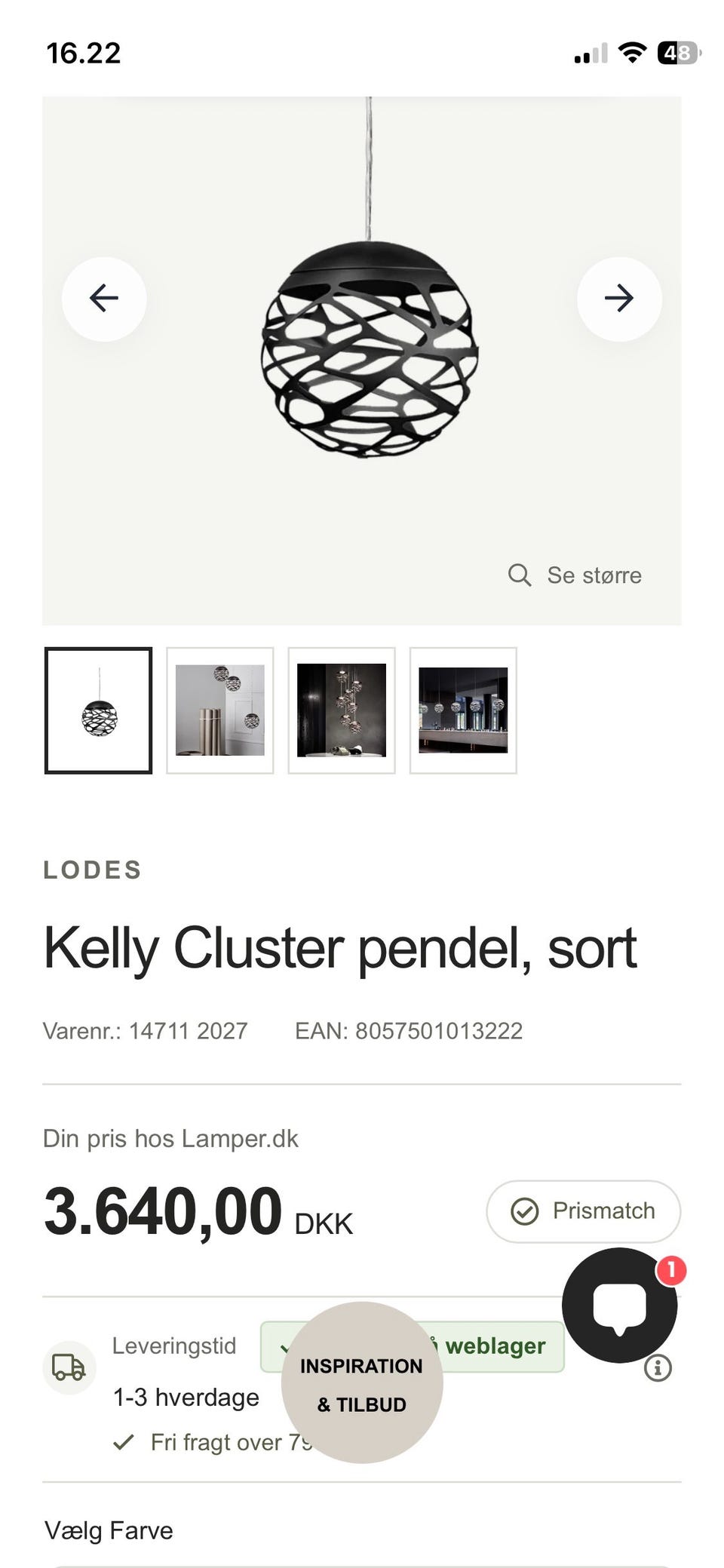The height and width of the screenshot is (1568, 724).
Task: Select the thumbnail showing lamps over counter
Action: tap(463, 710)
